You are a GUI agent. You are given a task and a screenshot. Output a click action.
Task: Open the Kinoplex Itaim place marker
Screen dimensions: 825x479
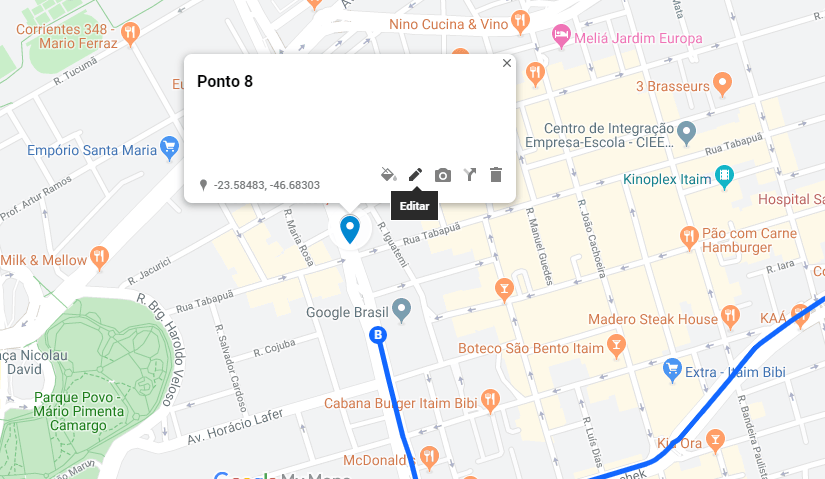[x=725, y=177]
